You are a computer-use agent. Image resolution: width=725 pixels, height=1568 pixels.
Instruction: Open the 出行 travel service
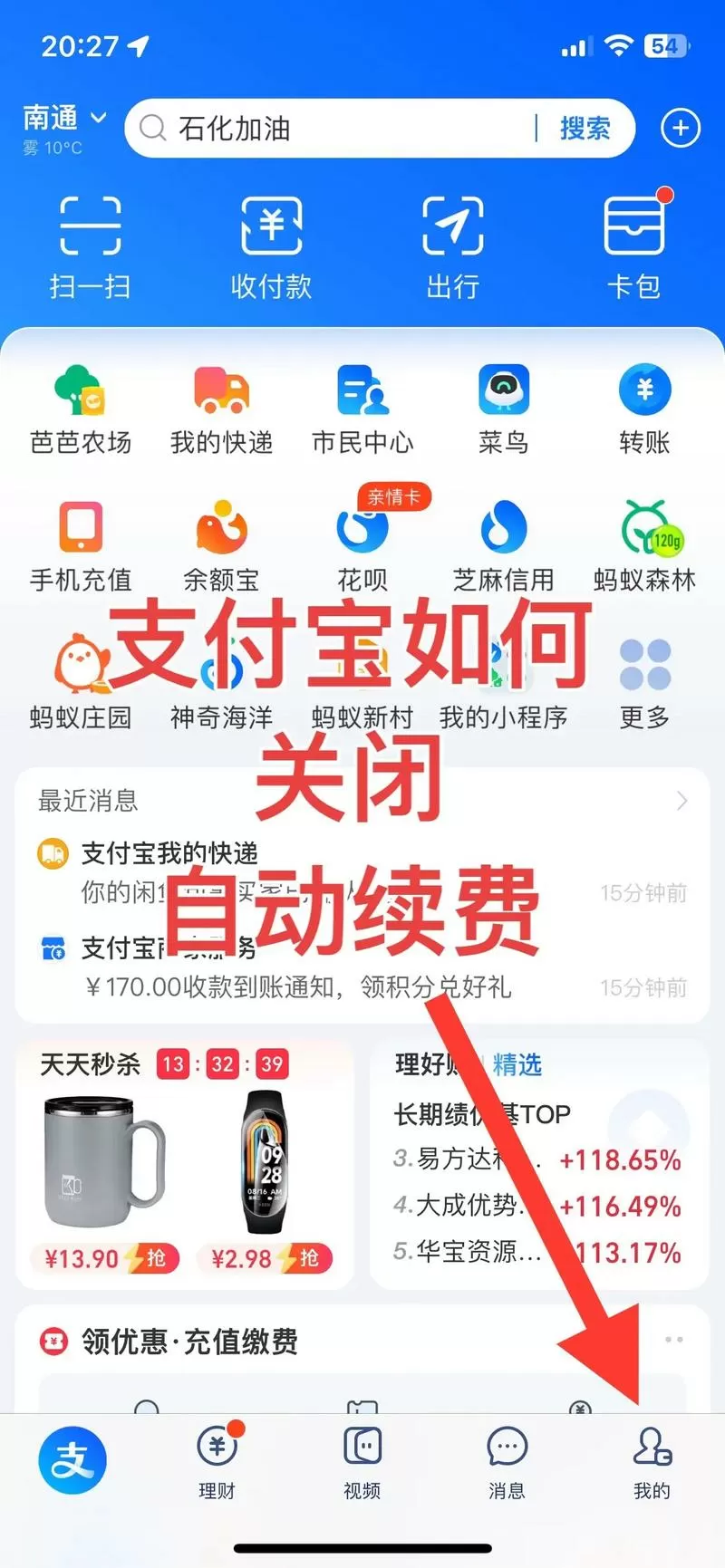[452, 243]
